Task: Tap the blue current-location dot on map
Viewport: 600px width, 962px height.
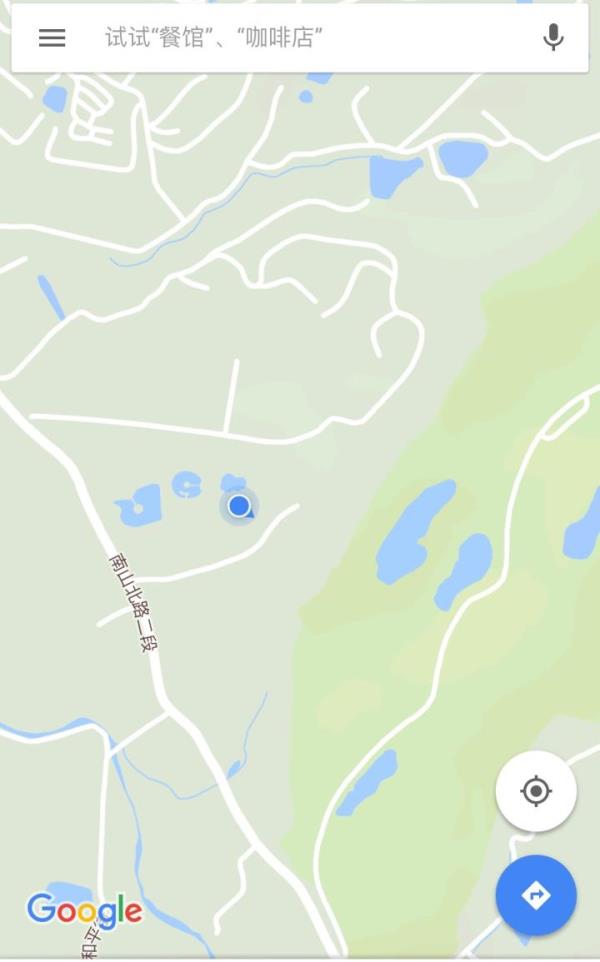Action: [239, 506]
